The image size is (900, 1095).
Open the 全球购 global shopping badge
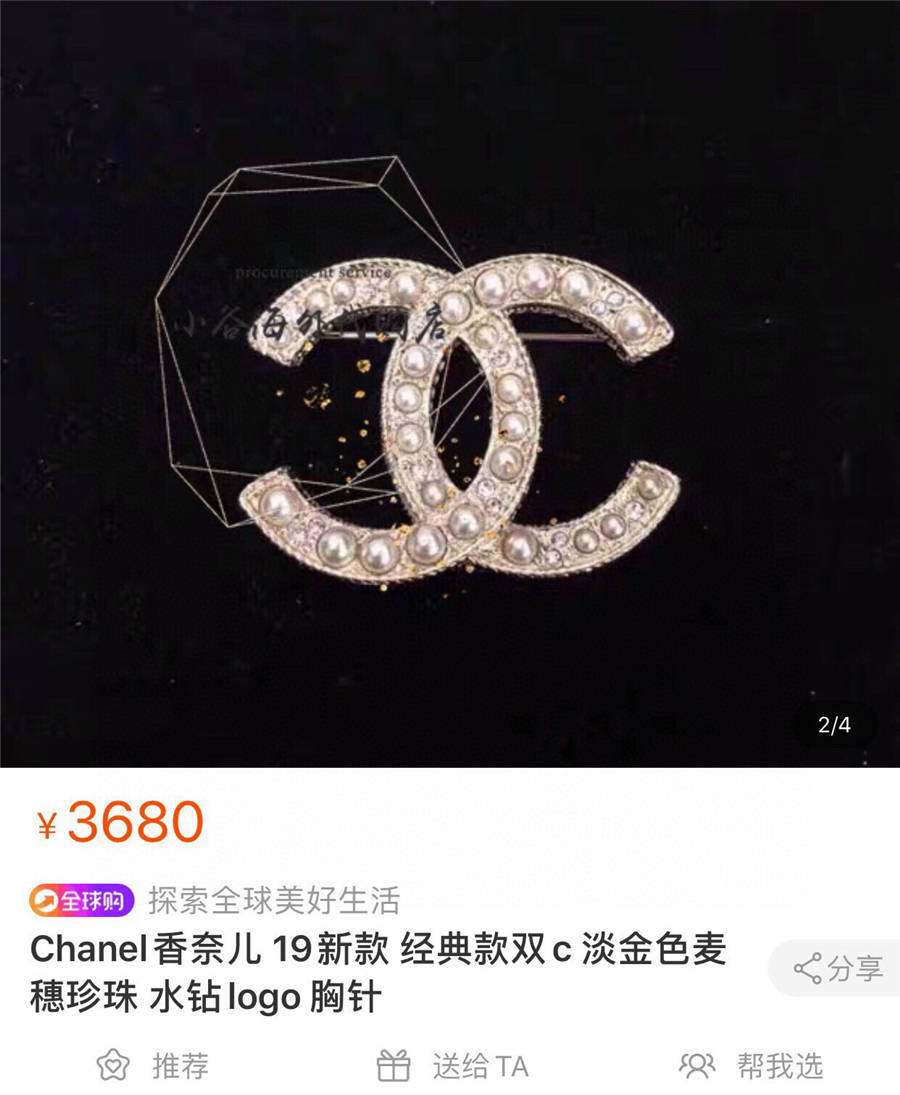(82, 900)
